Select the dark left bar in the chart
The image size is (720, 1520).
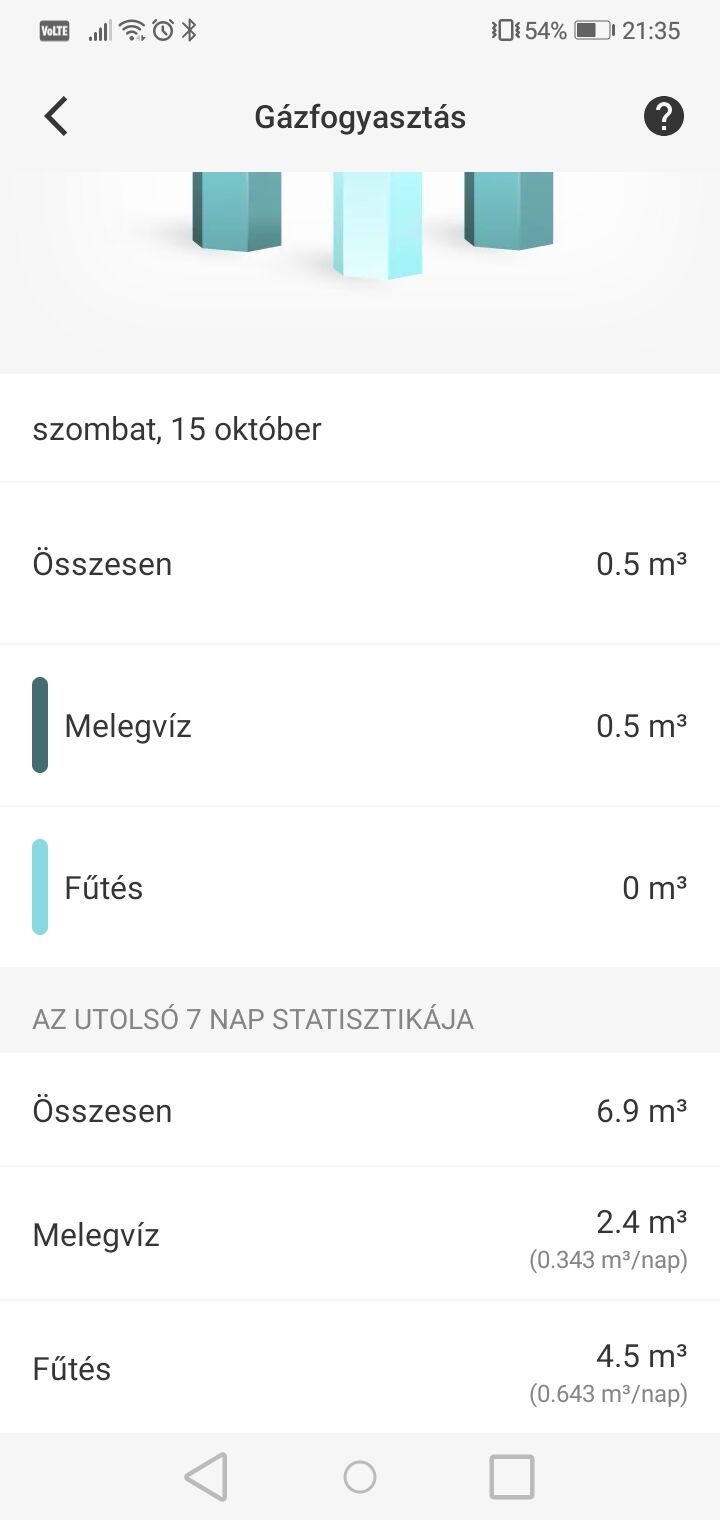[236, 210]
